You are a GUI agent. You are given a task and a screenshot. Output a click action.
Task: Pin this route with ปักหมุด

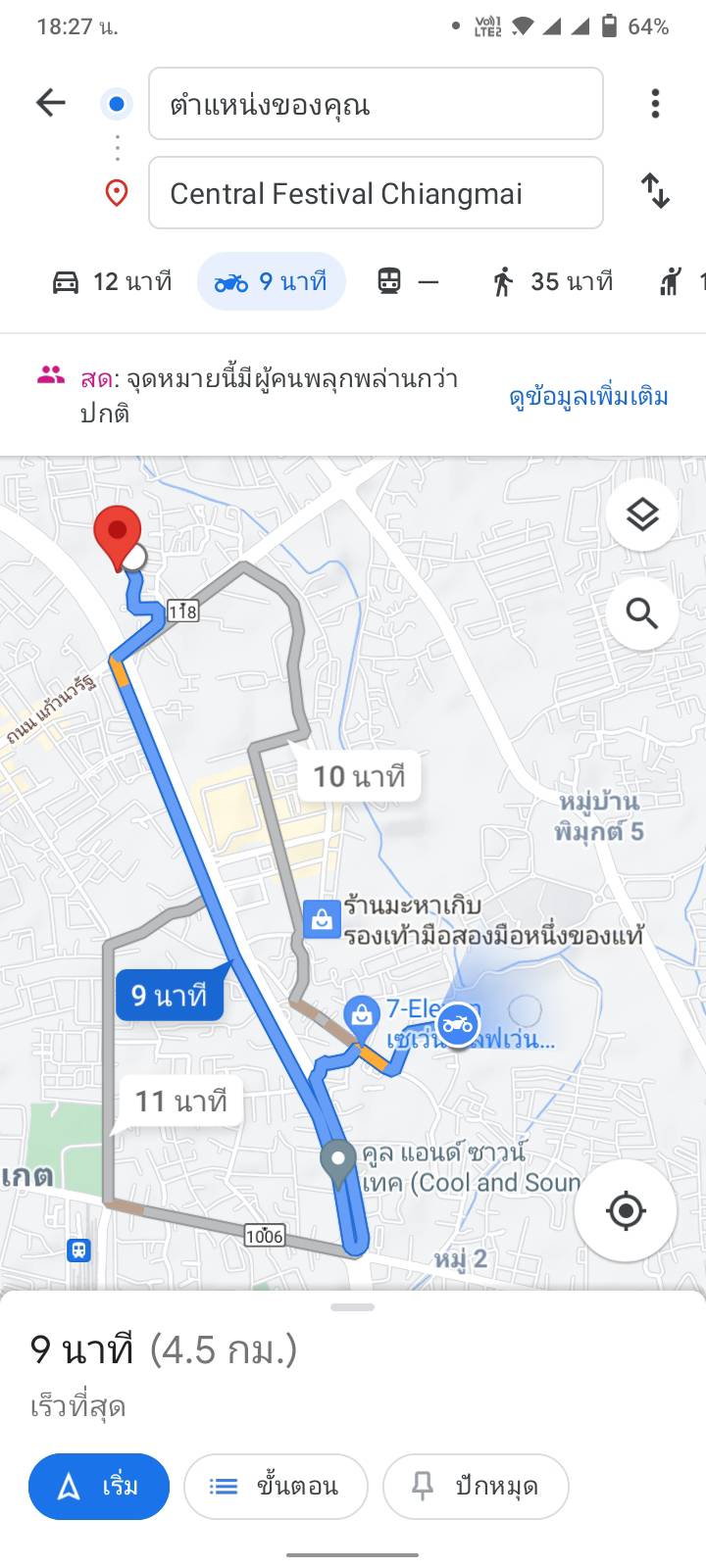476,1487
